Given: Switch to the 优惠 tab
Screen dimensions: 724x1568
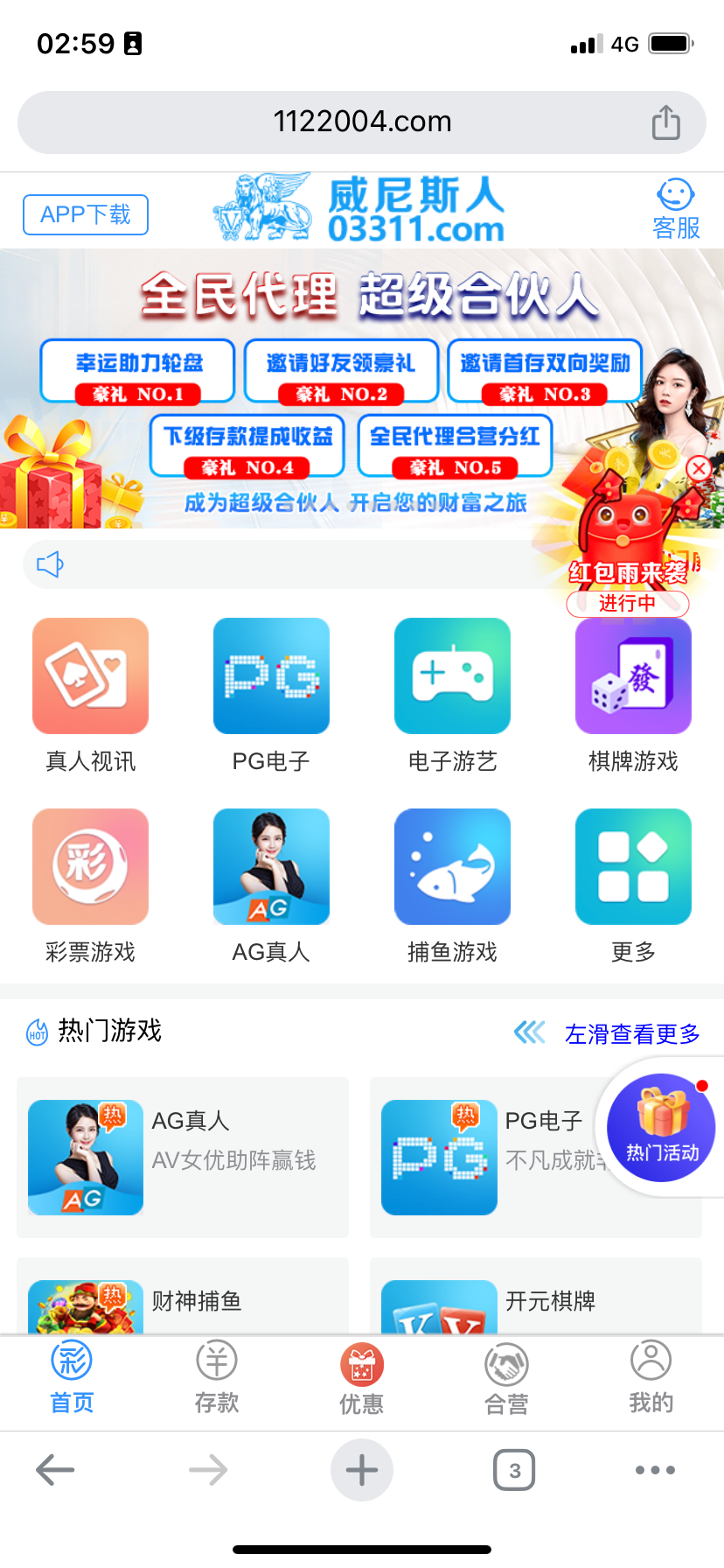Looking at the screenshot, I should pos(361,1375).
